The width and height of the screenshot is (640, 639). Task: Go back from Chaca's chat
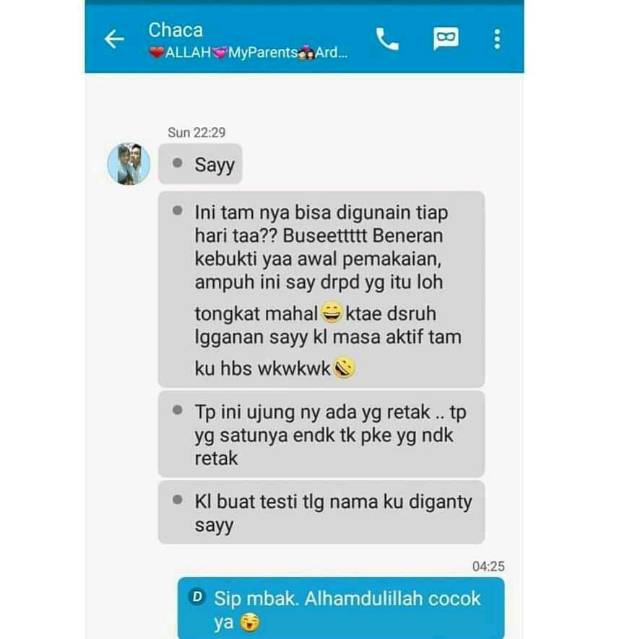114,39
